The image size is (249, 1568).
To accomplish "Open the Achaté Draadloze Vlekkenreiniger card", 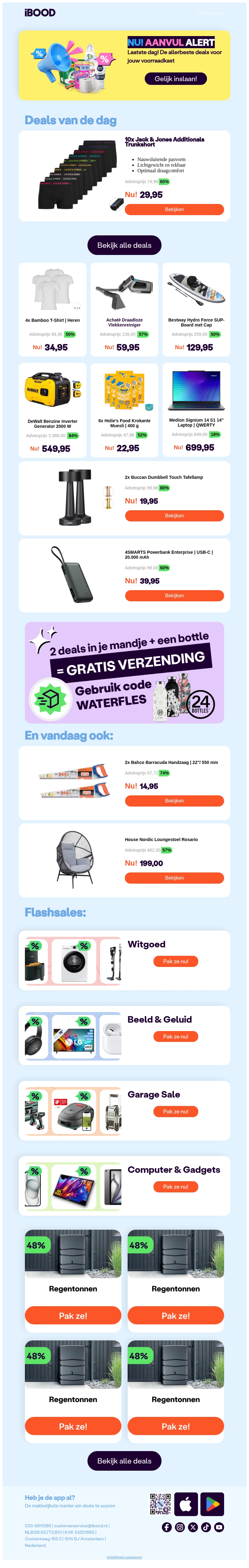I will [x=124, y=309].
